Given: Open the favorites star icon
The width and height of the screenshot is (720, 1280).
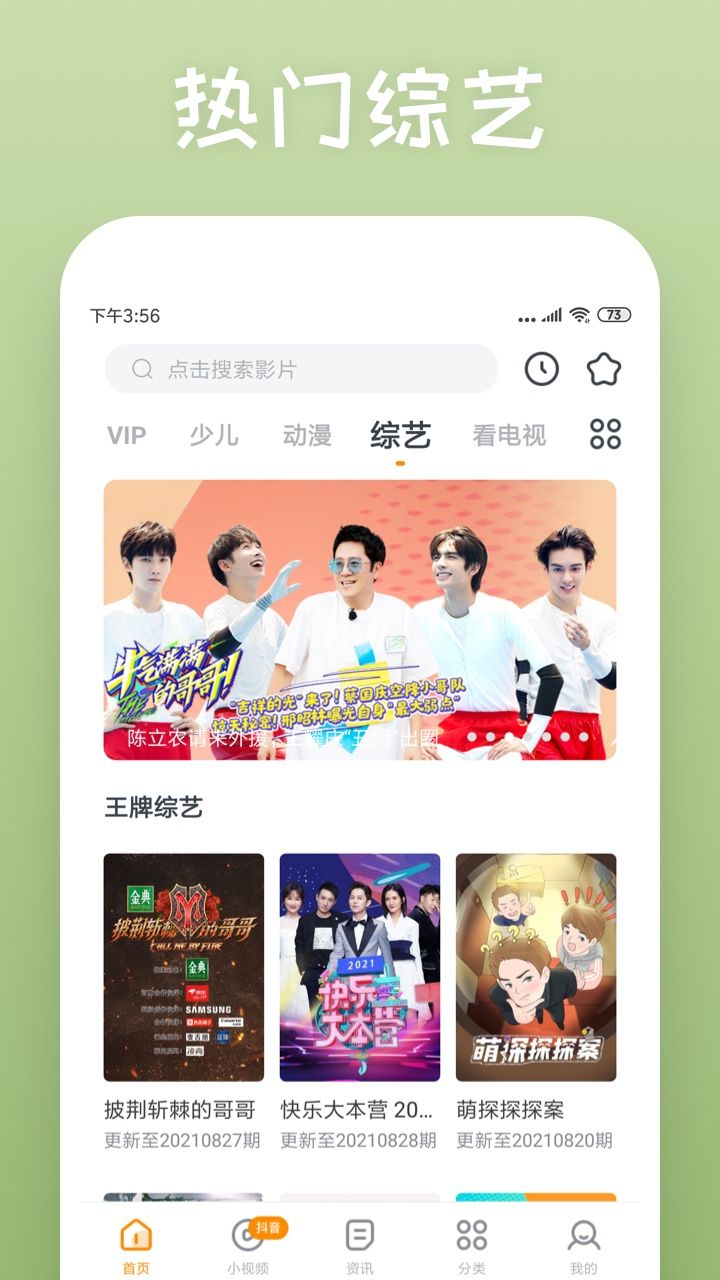Looking at the screenshot, I should (602, 369).
